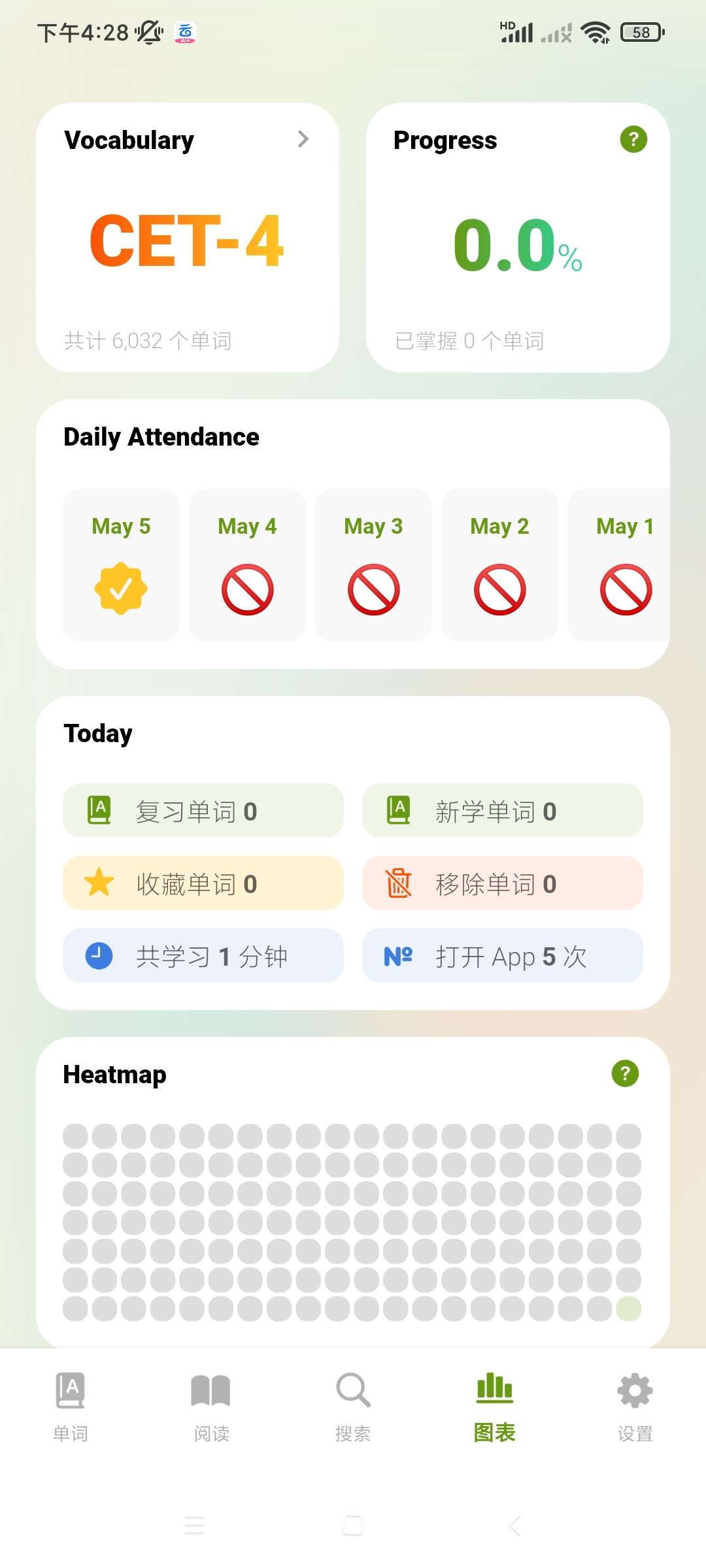Open the 搜索 tab
Viewport: 706px width, 1568px height.
[x=353, y=1406]
